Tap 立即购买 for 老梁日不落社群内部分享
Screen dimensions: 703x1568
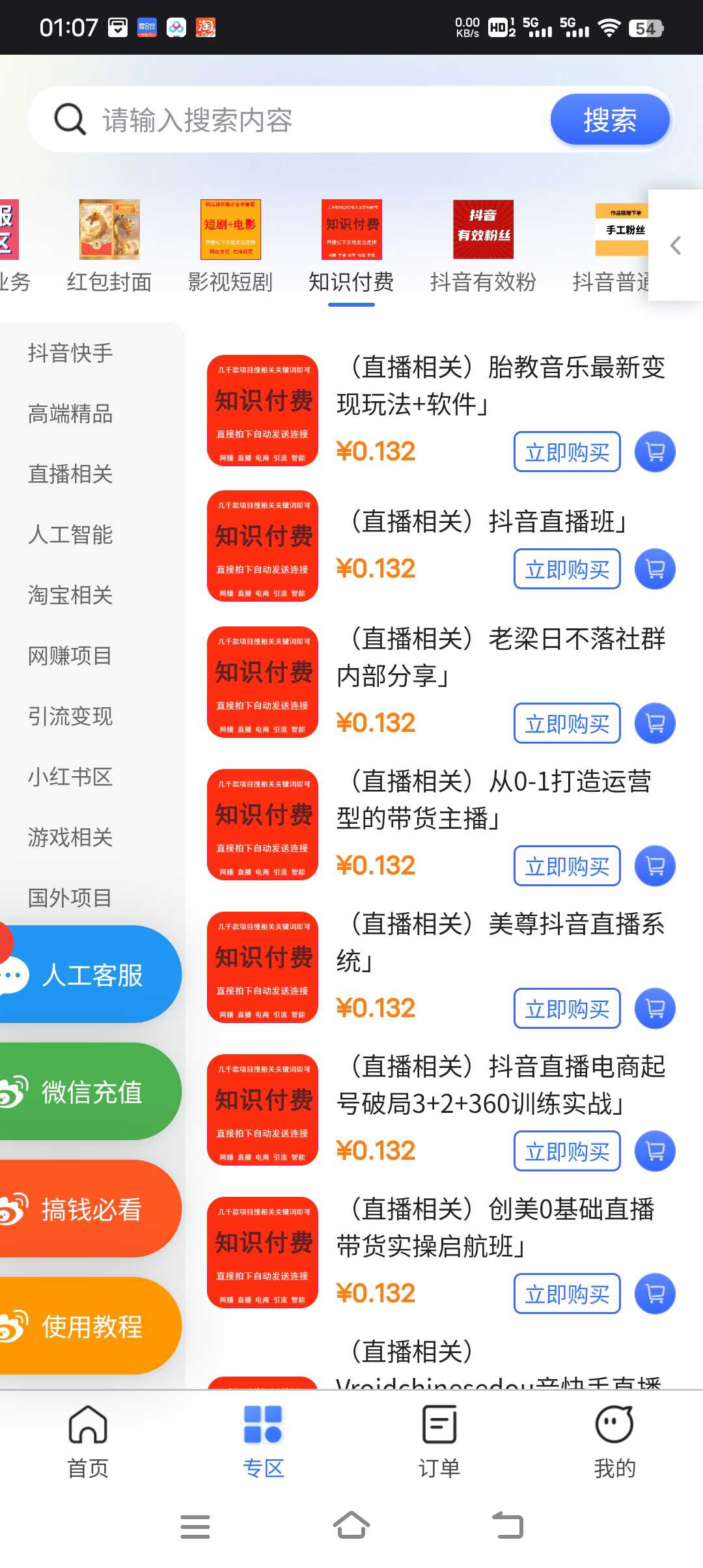coord(567,723)
